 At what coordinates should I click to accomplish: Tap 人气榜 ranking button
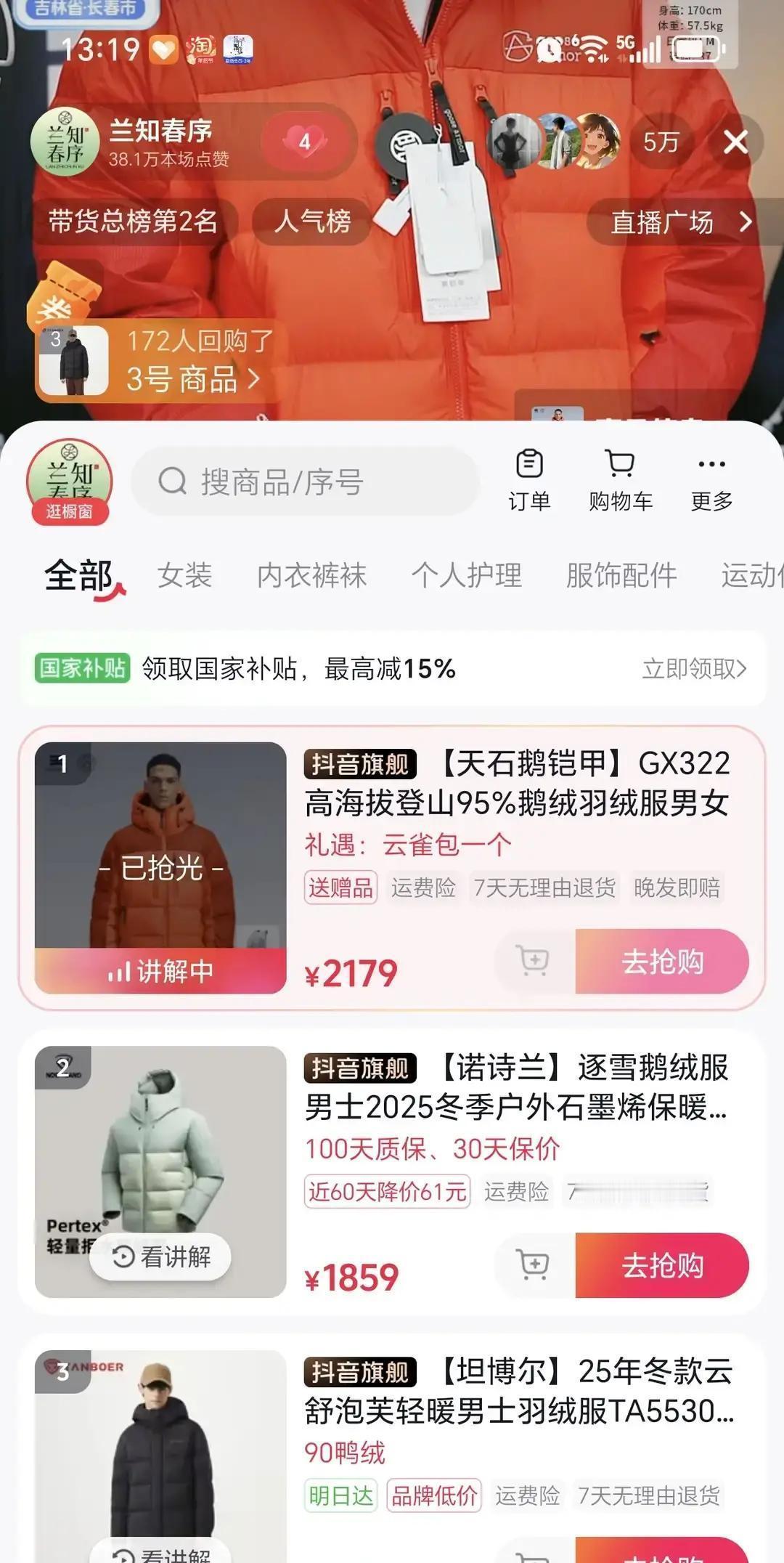click(312, 222)
